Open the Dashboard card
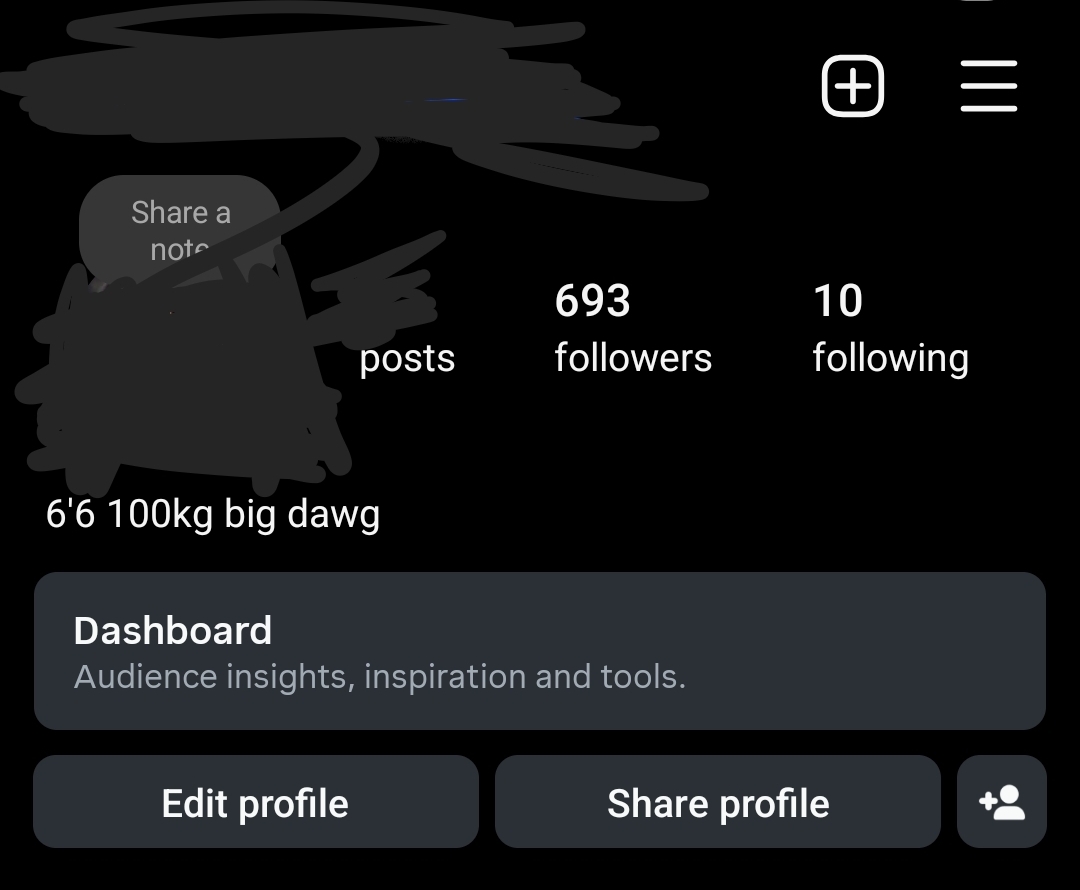This screenshot has height=890, width=1080. pos(540,651)
